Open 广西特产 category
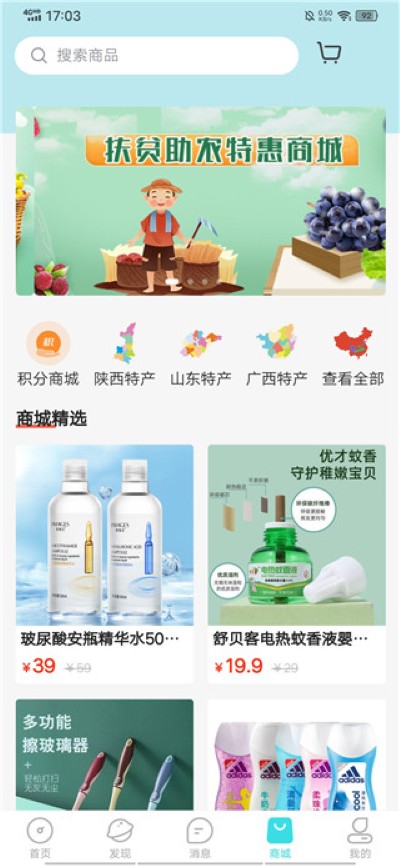This screenshot has width=400, height=866. pyautogui.click(x=277, y=354)
